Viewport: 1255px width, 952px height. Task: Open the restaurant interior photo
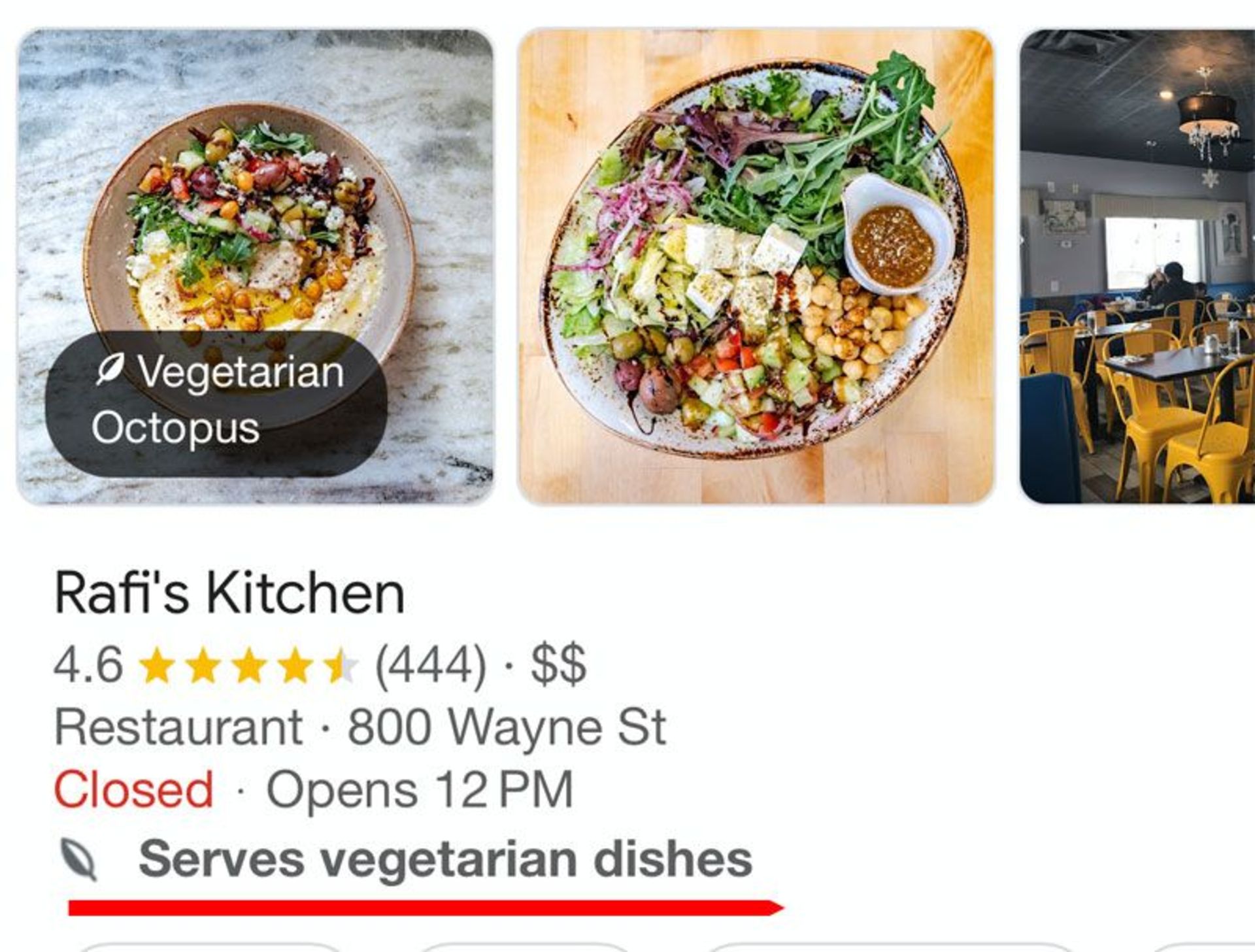(1137, 267)
